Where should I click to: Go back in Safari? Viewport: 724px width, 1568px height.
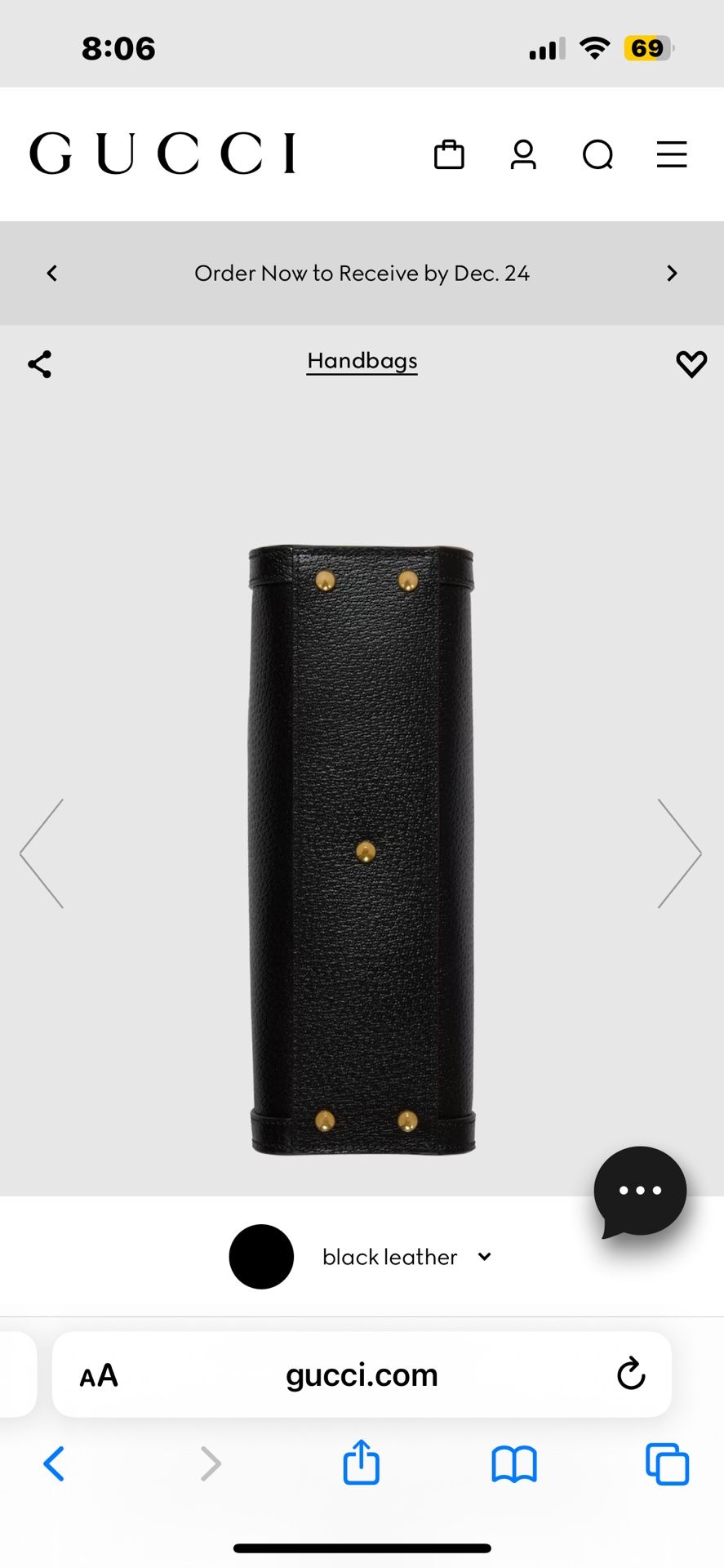(x=54, y=1463)
